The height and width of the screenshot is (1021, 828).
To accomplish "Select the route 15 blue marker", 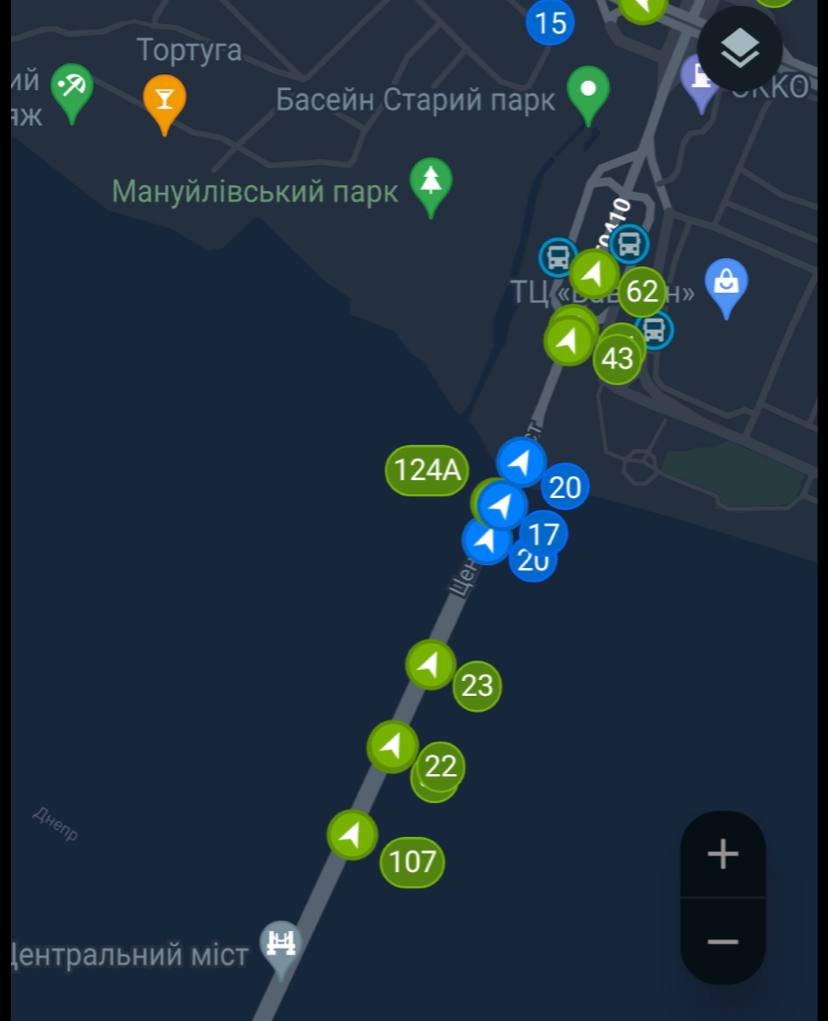I will coord(550,22).
